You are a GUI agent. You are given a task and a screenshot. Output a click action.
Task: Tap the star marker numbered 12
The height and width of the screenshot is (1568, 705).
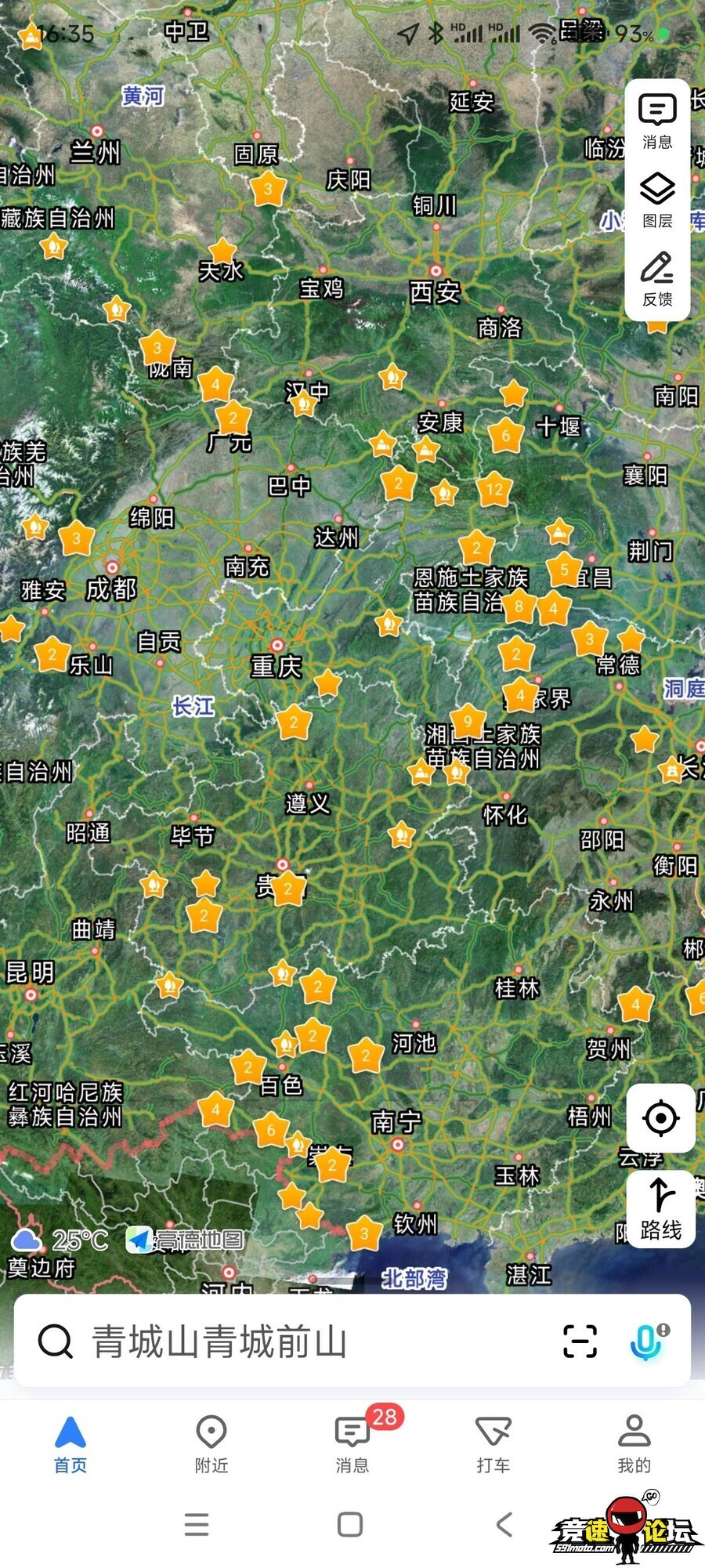494,491
